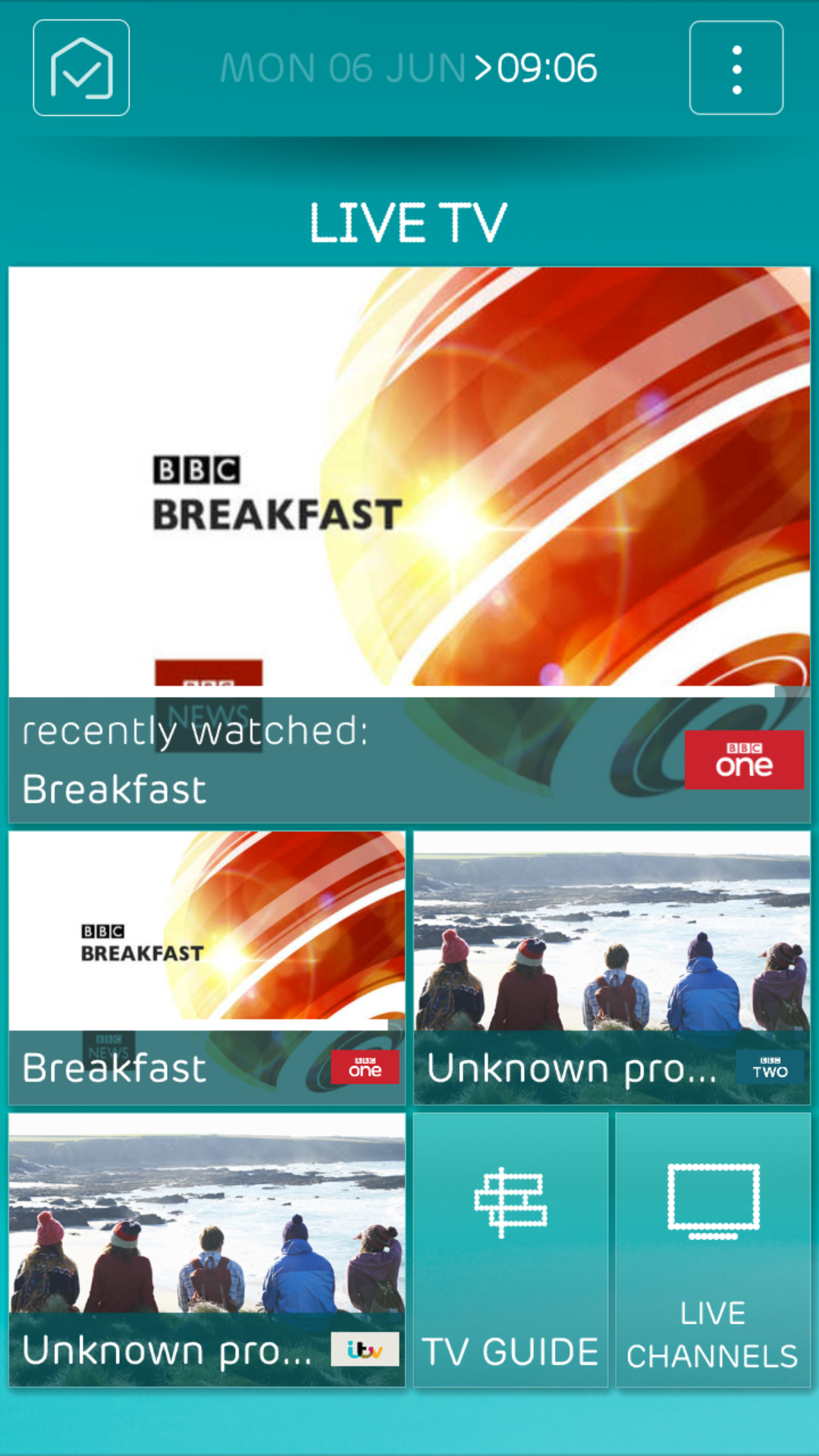
Task: Open the Unknown programme on BBC Two
Action: 612,968
